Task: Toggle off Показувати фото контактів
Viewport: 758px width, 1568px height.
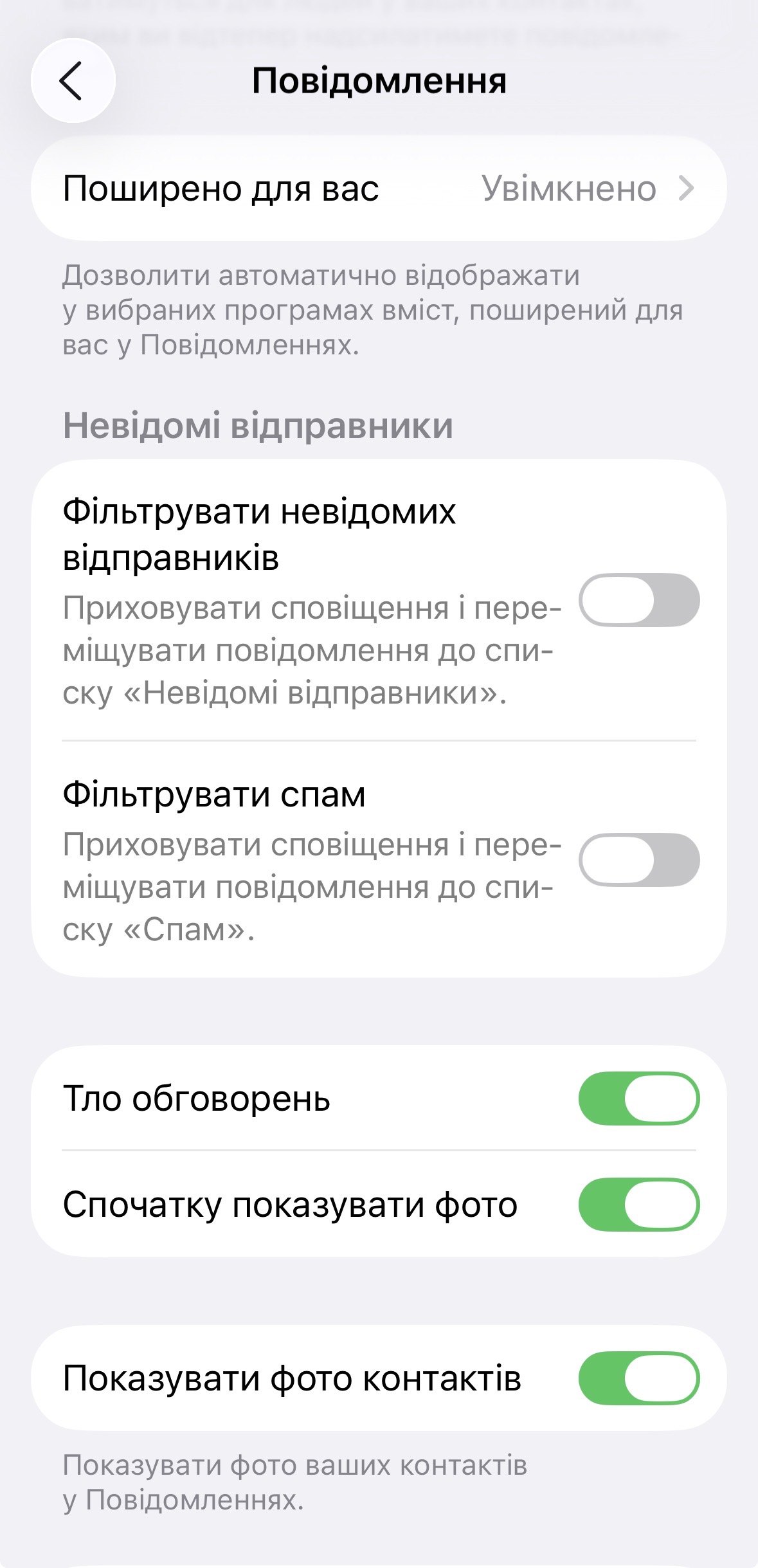Action: click(638, 1378)
